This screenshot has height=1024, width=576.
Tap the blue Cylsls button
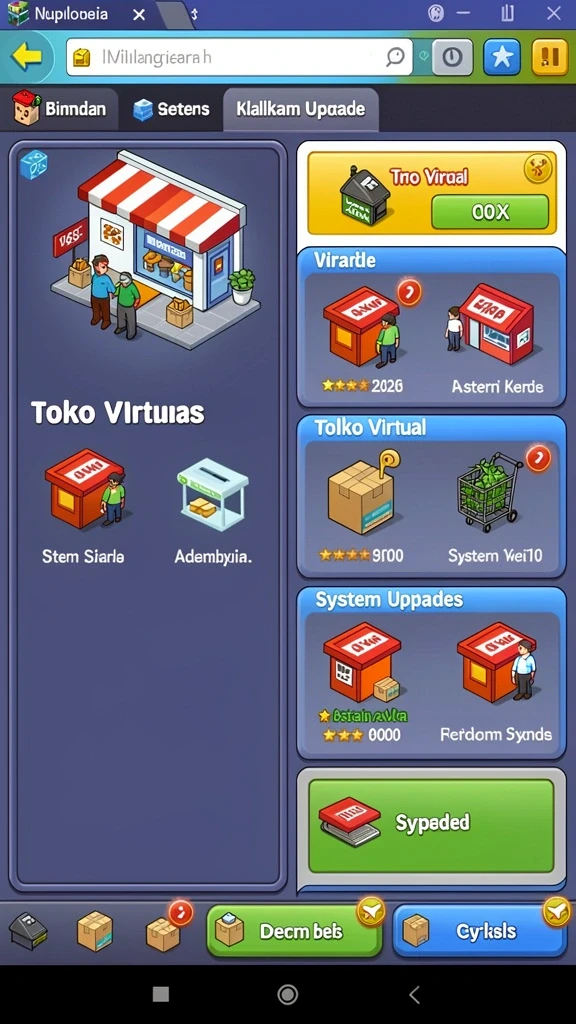coord(479,931)
